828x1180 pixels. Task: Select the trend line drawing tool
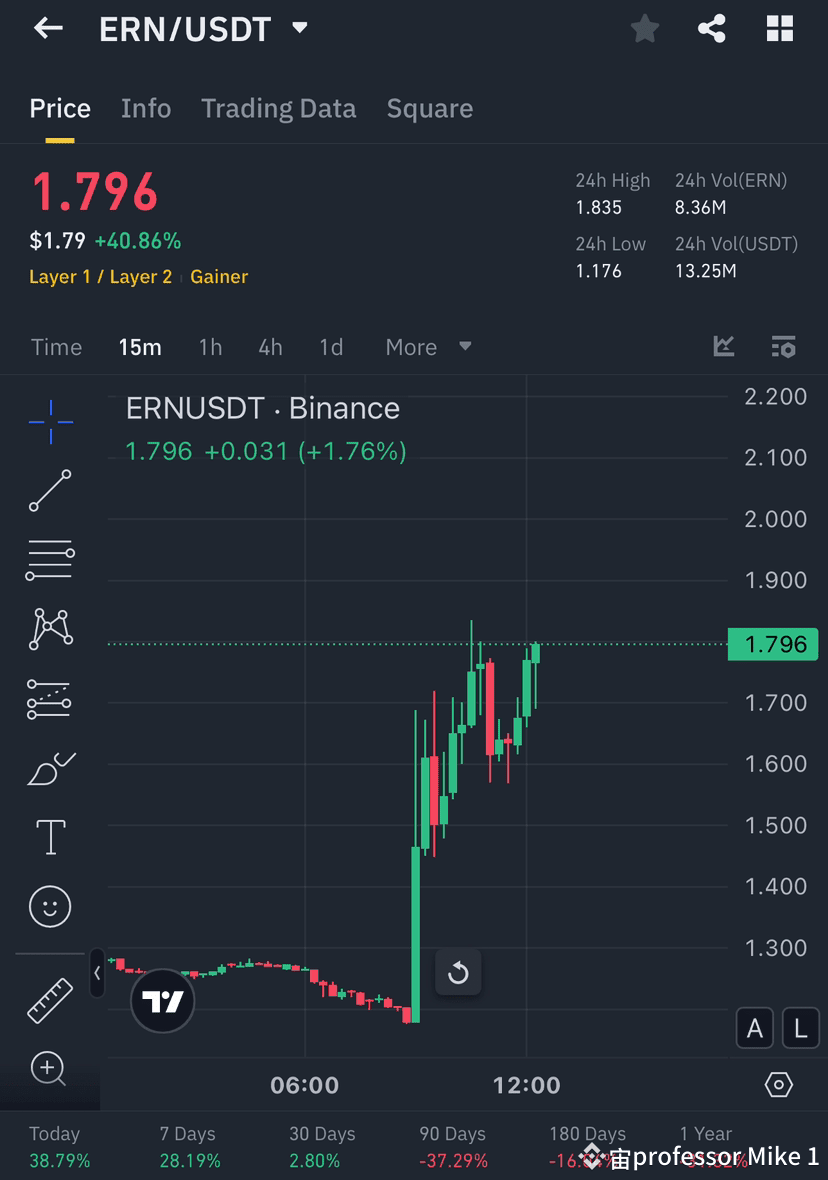pos(49,491)
